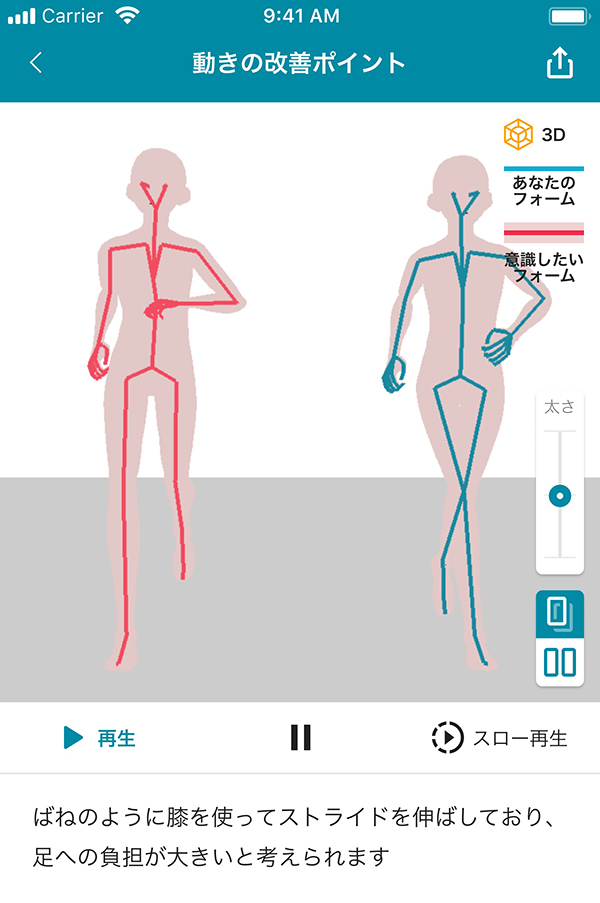600x903 pixels.
Task: Select the overlapped figures view mode
Action: coord(560,612)
